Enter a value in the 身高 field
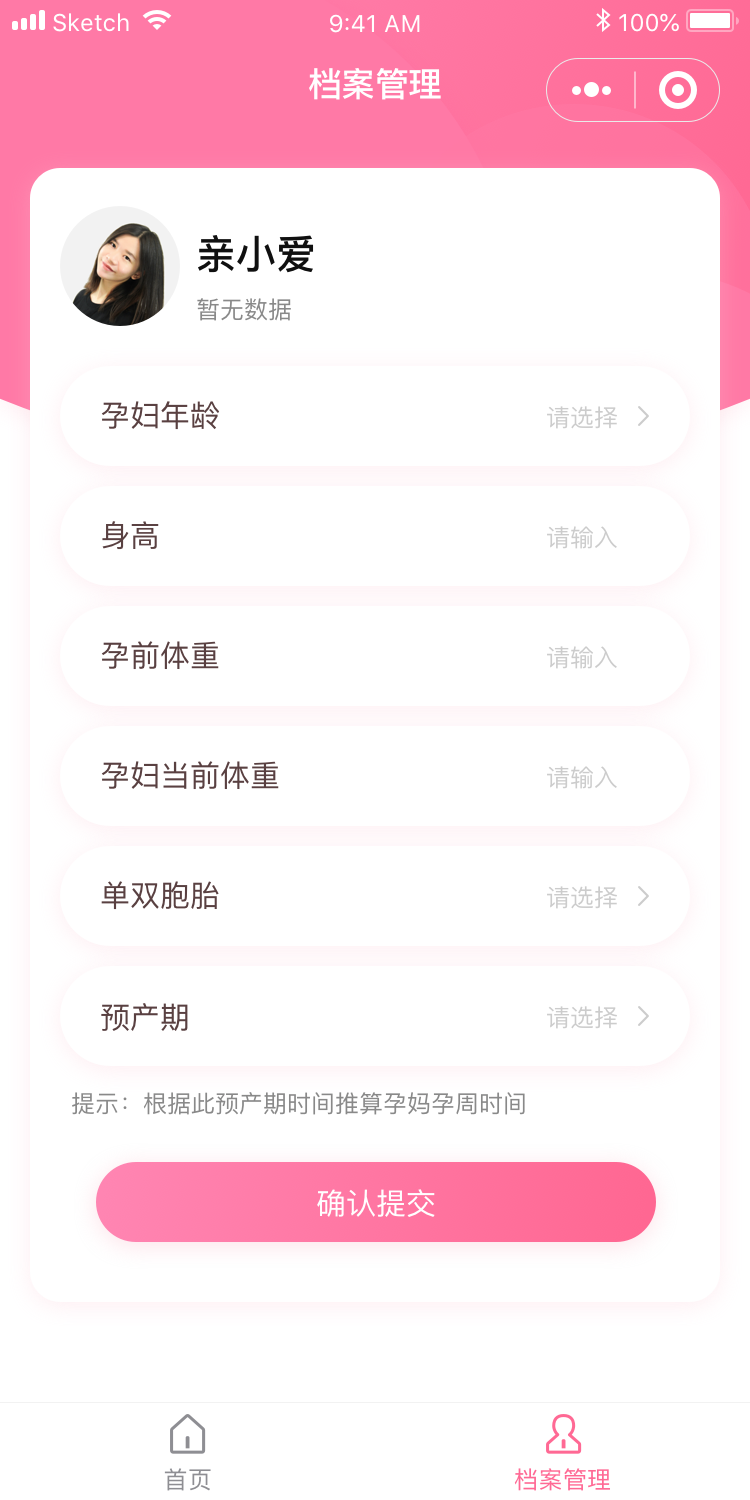The height and width of the screenshot is (1500, 750). [x=375, y=536]
